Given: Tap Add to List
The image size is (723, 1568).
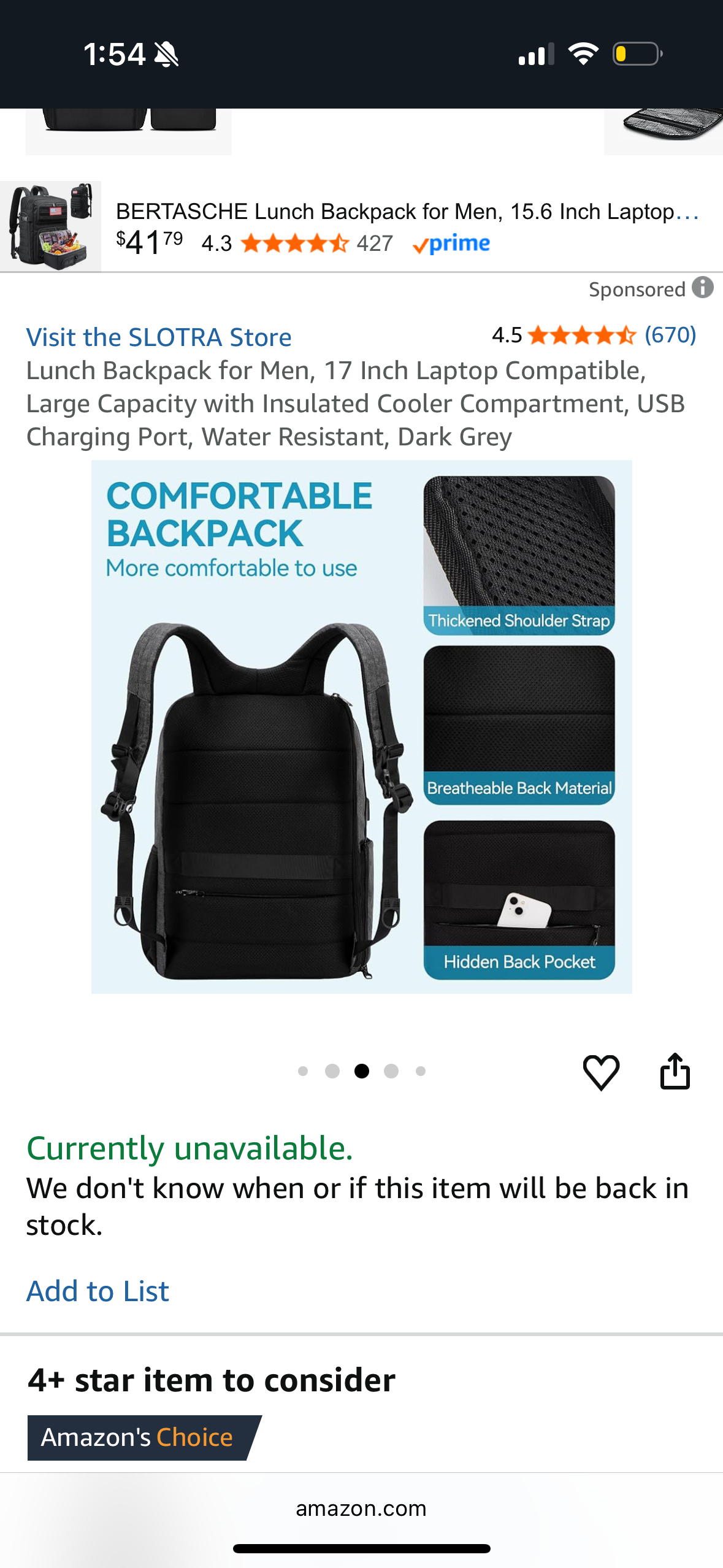Looking at the screenshot, I should (97, 1290).
